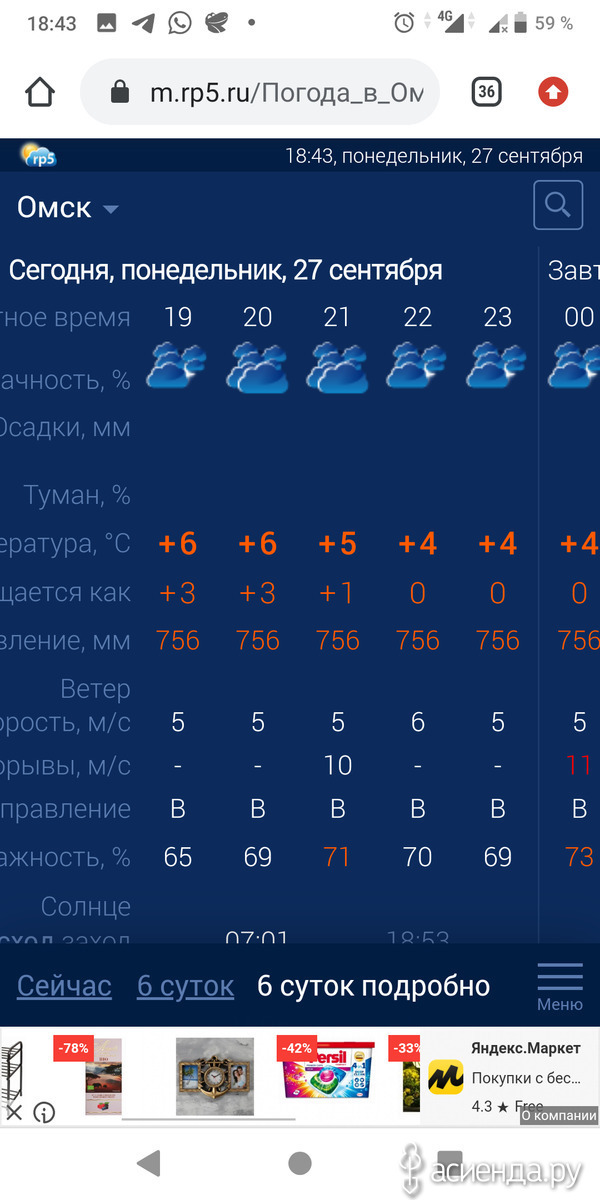The width and height of the screenshot is (600, 1200).
Task: Switch to the Сейчас forecast link
Action: point(64,986)
